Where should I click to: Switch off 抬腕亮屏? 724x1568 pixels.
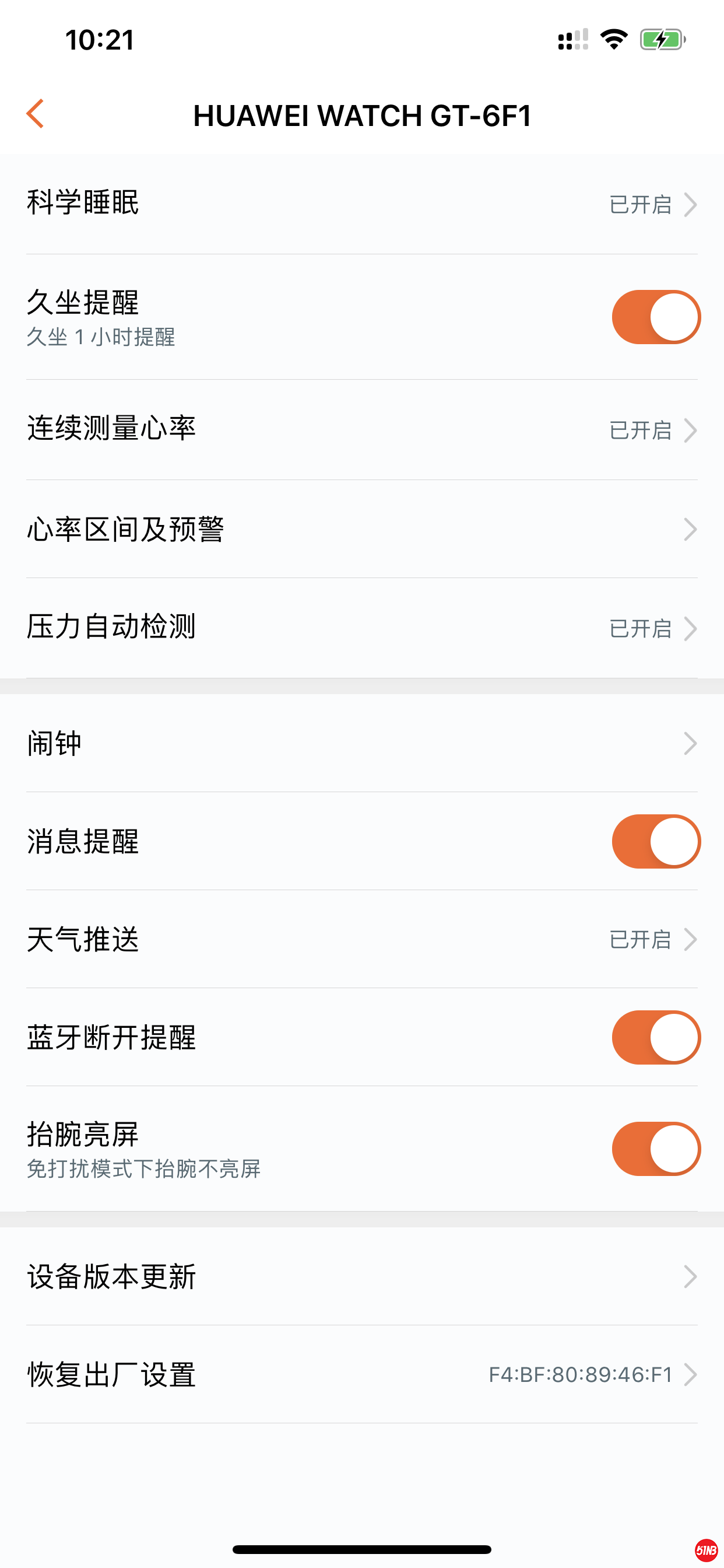656,1149
